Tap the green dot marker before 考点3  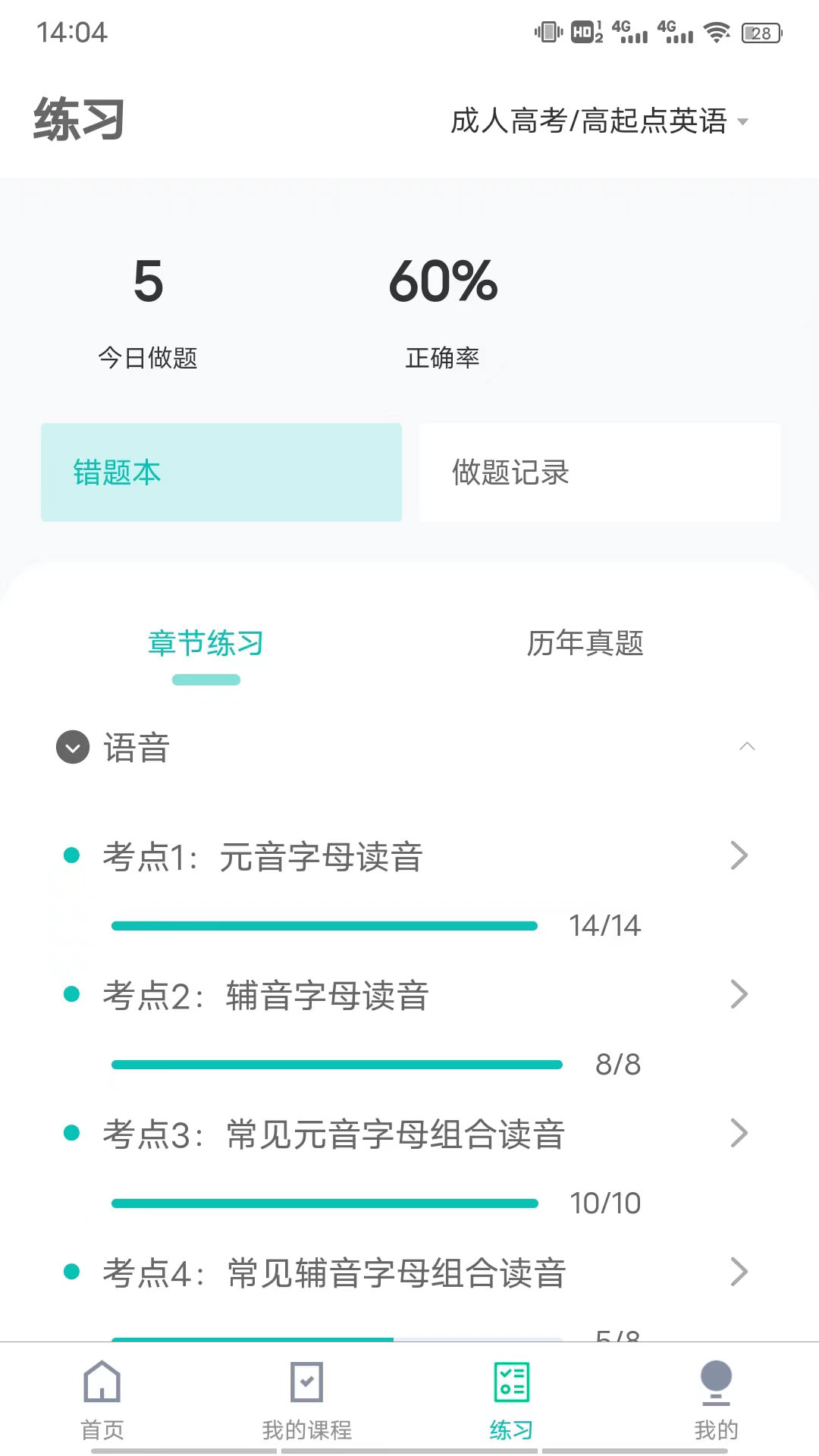pos(73,1133)
